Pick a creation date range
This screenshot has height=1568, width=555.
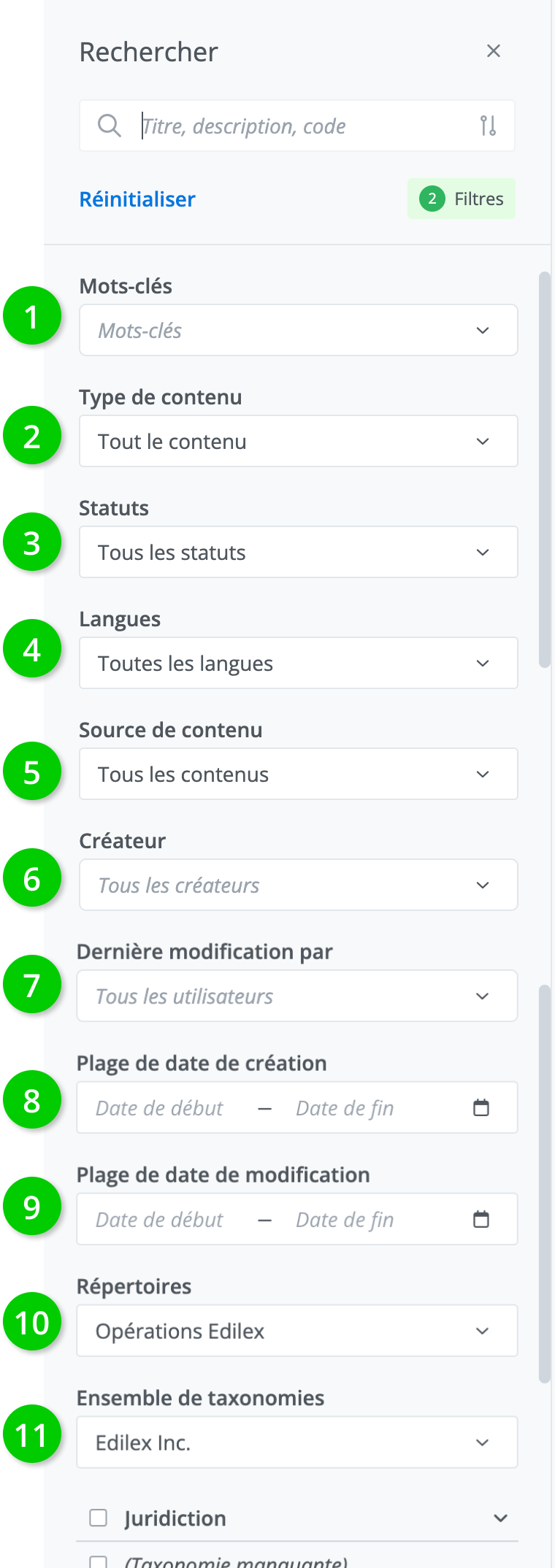[x=296, y=1108]
